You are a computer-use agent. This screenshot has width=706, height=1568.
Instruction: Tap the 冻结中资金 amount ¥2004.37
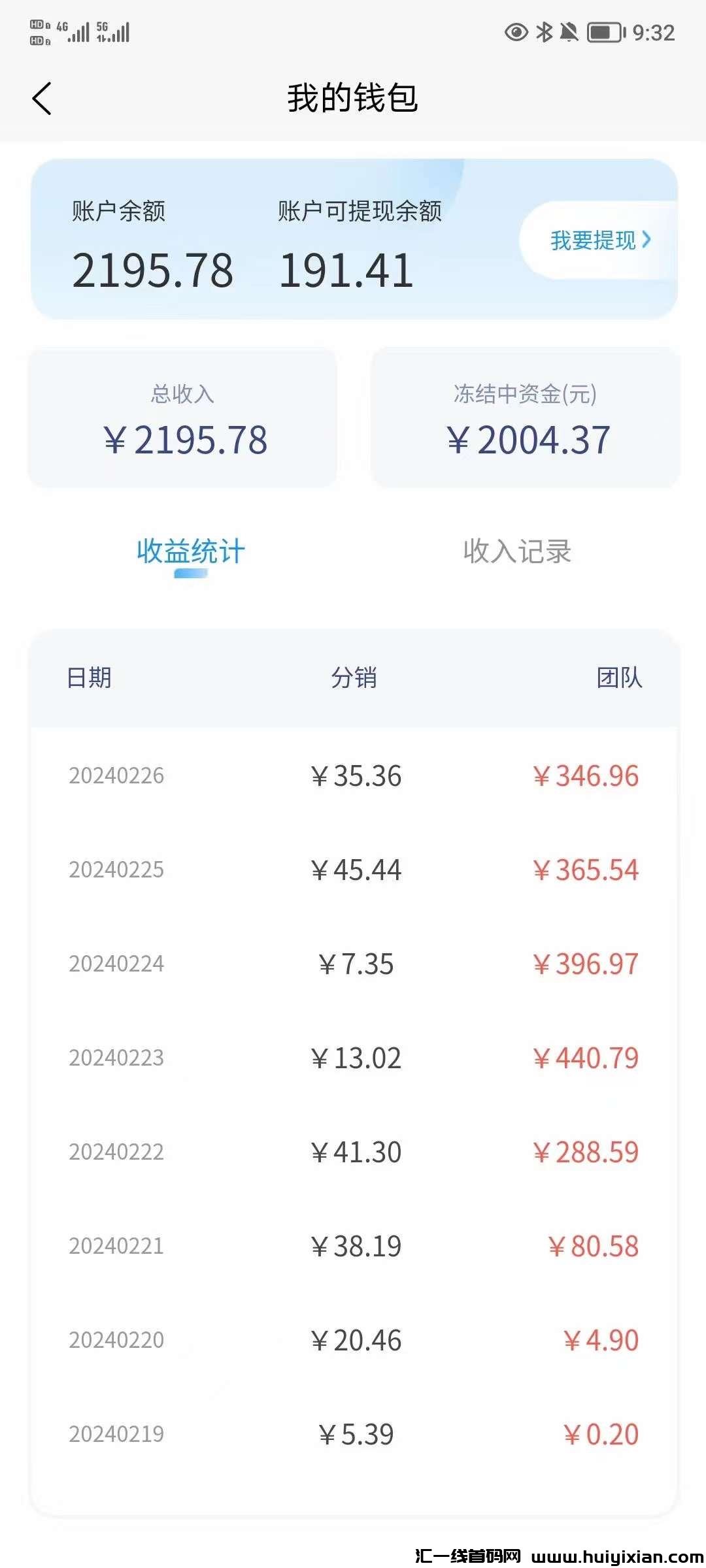[x=528, y=439]
